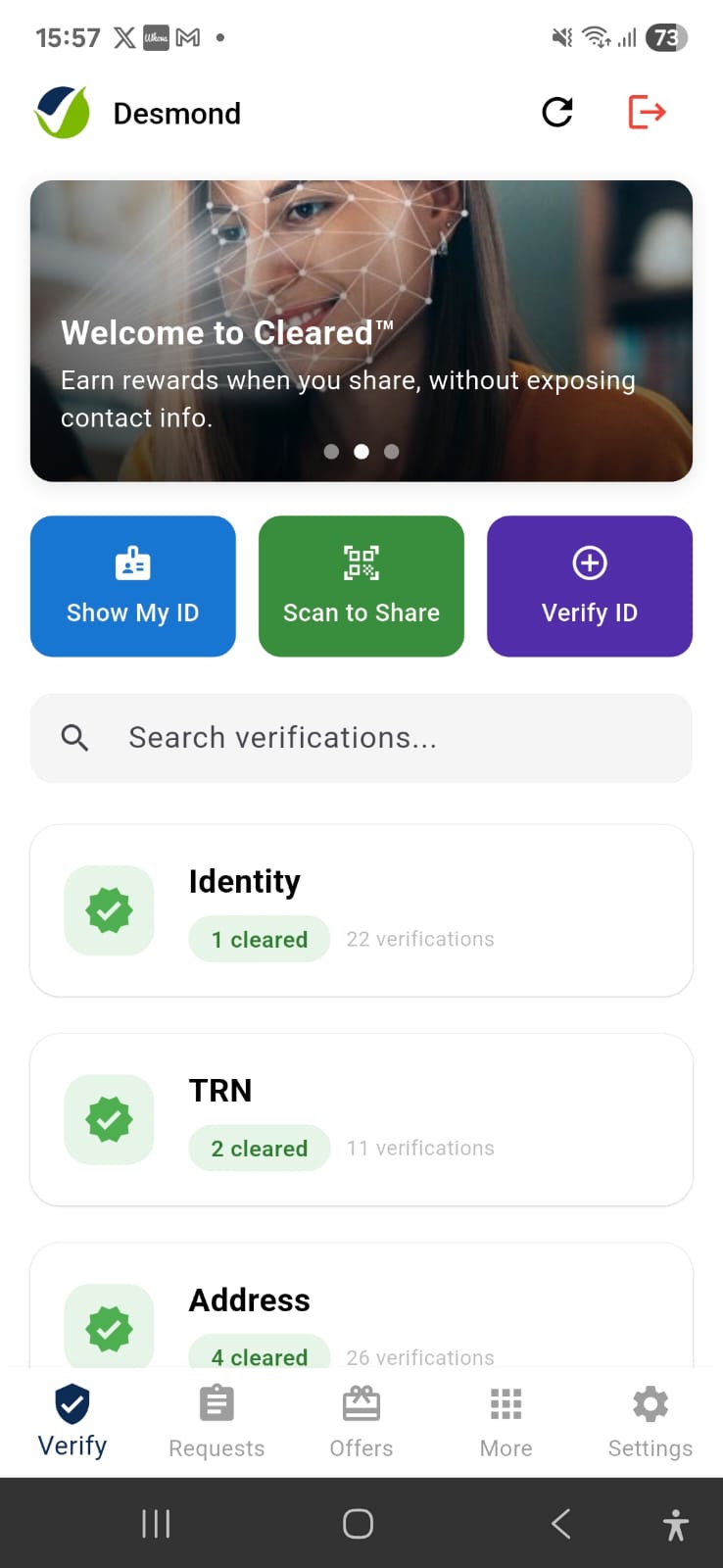Image resolution: width=723 pixels, height=1568 pixels.
Task: Switch to the Offers tab
Action: pos(361,1421)
